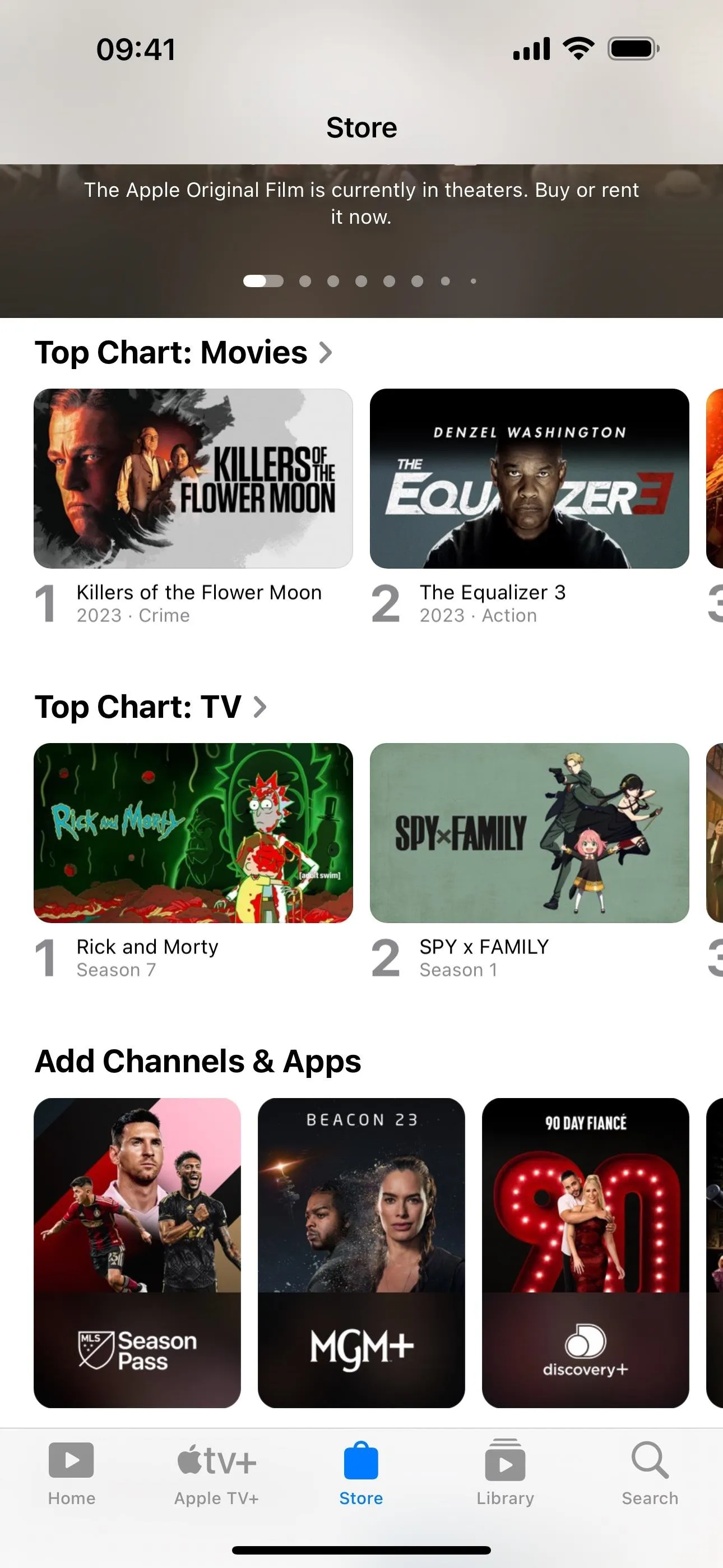Screen dimensions: 723x1568
Task: Open Rick and Morty Season 7
Action: (193, 833)
